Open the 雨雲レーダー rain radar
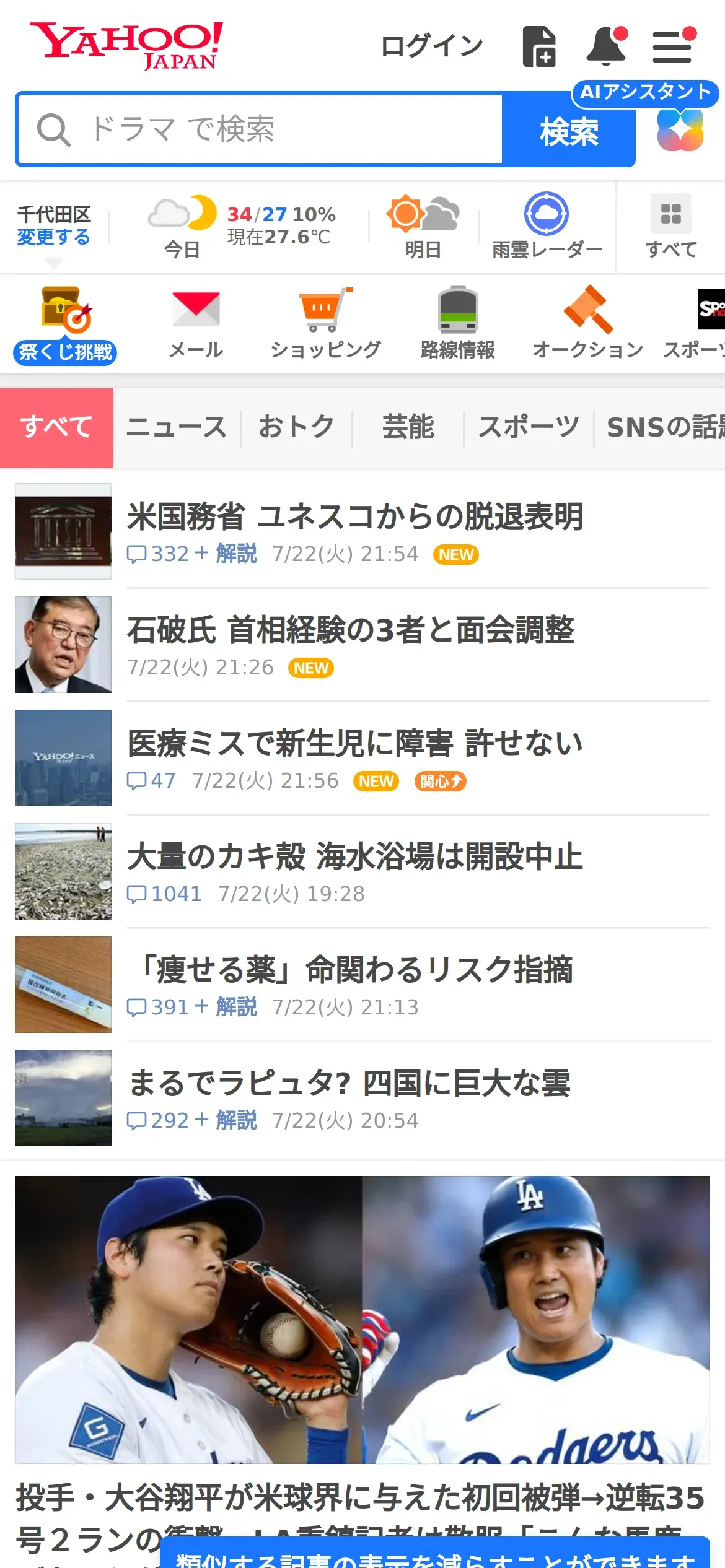The image size is (725, 1568). [547, 226]
